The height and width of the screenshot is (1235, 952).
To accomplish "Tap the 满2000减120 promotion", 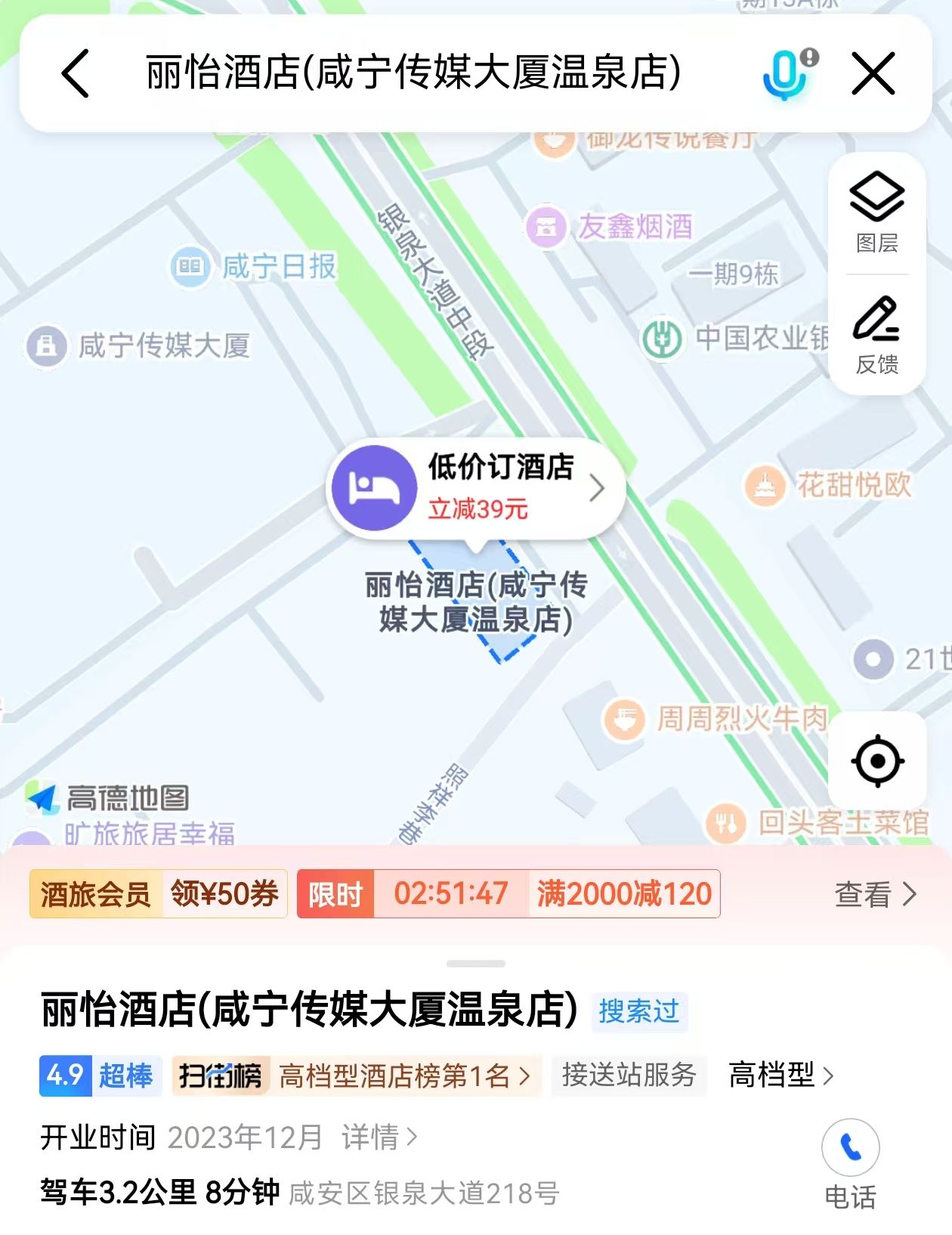I will [x=622, y=894].
